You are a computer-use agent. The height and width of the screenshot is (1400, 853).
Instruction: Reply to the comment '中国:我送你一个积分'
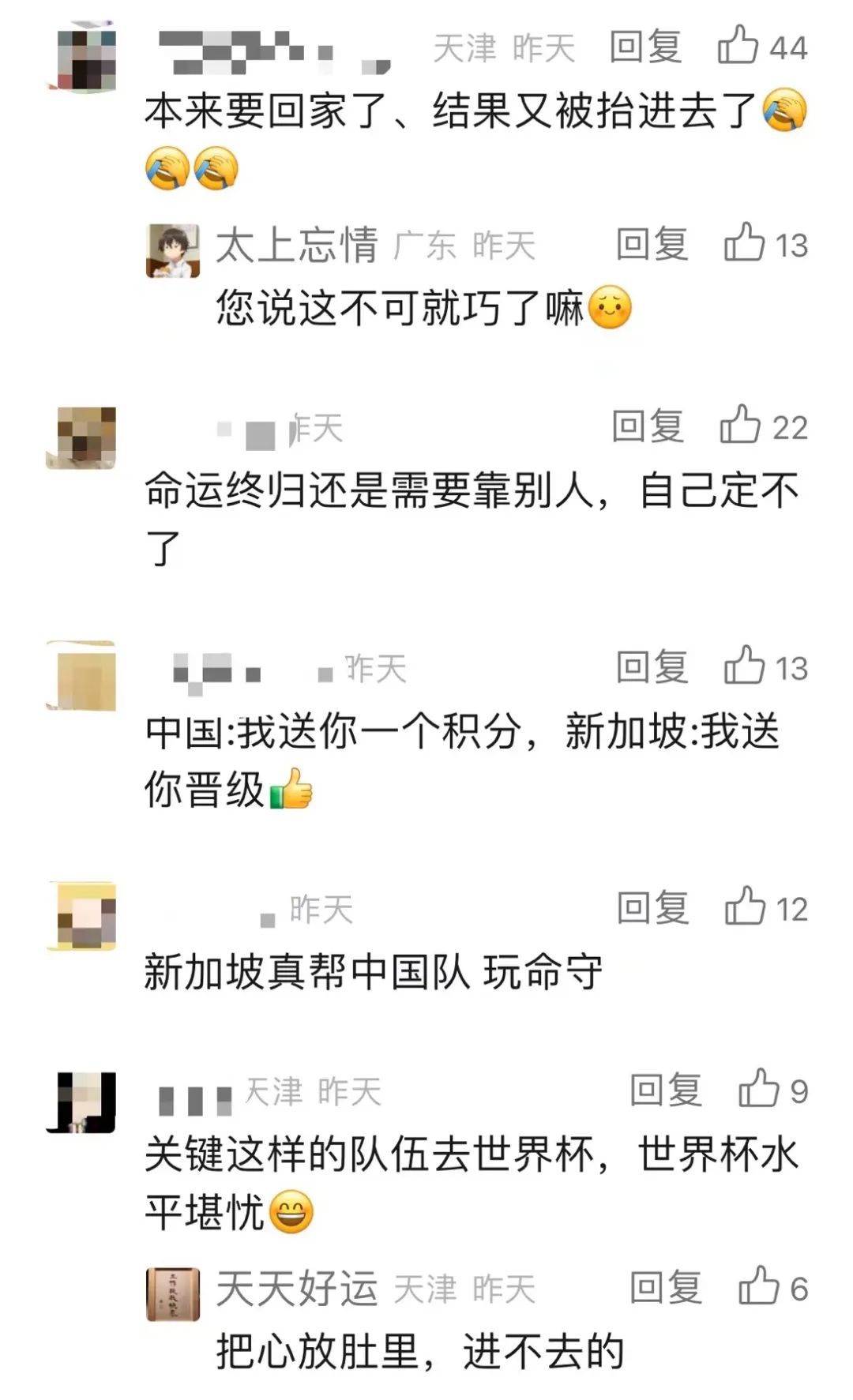coord(652,667)
